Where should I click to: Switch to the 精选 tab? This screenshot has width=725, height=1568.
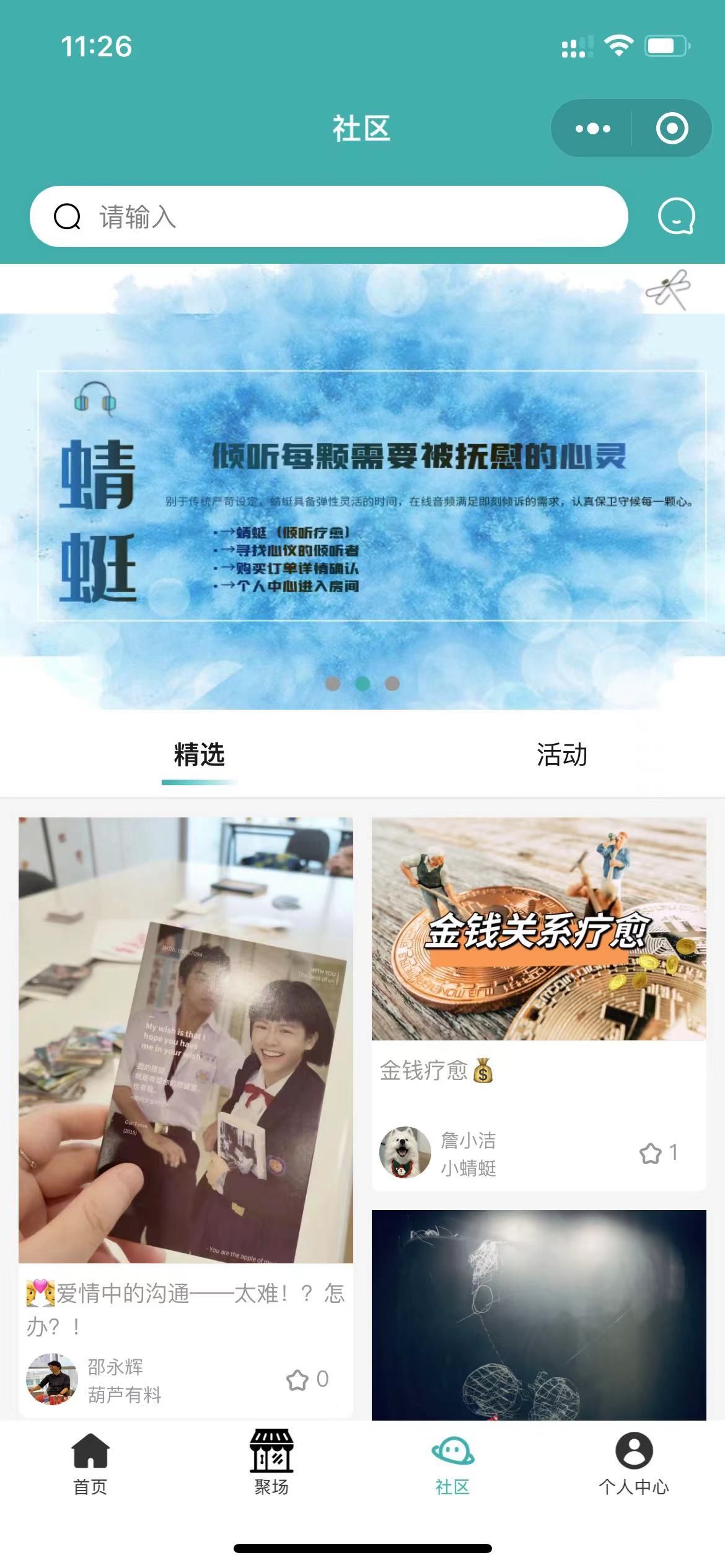(x=199, y=756)
